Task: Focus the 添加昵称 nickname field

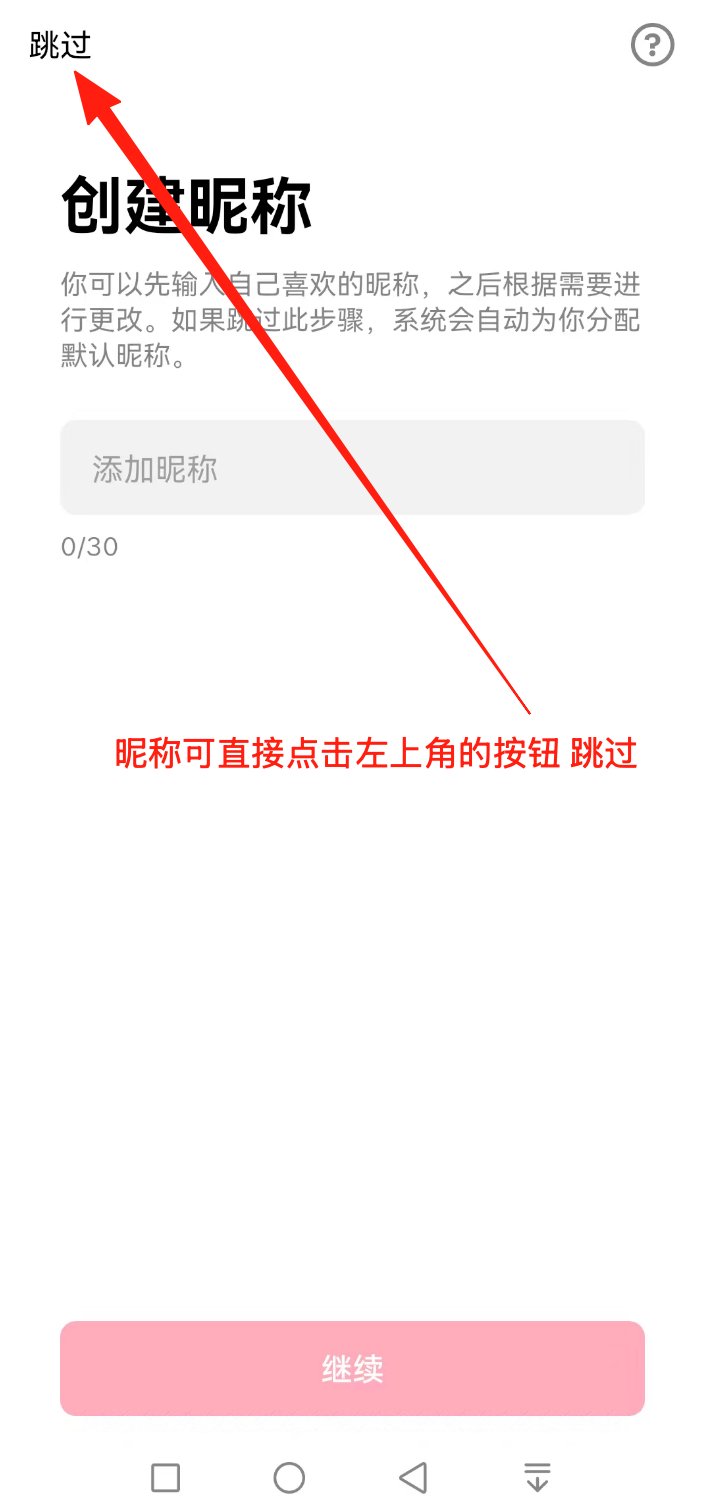Action: click(x=352, y=468)
